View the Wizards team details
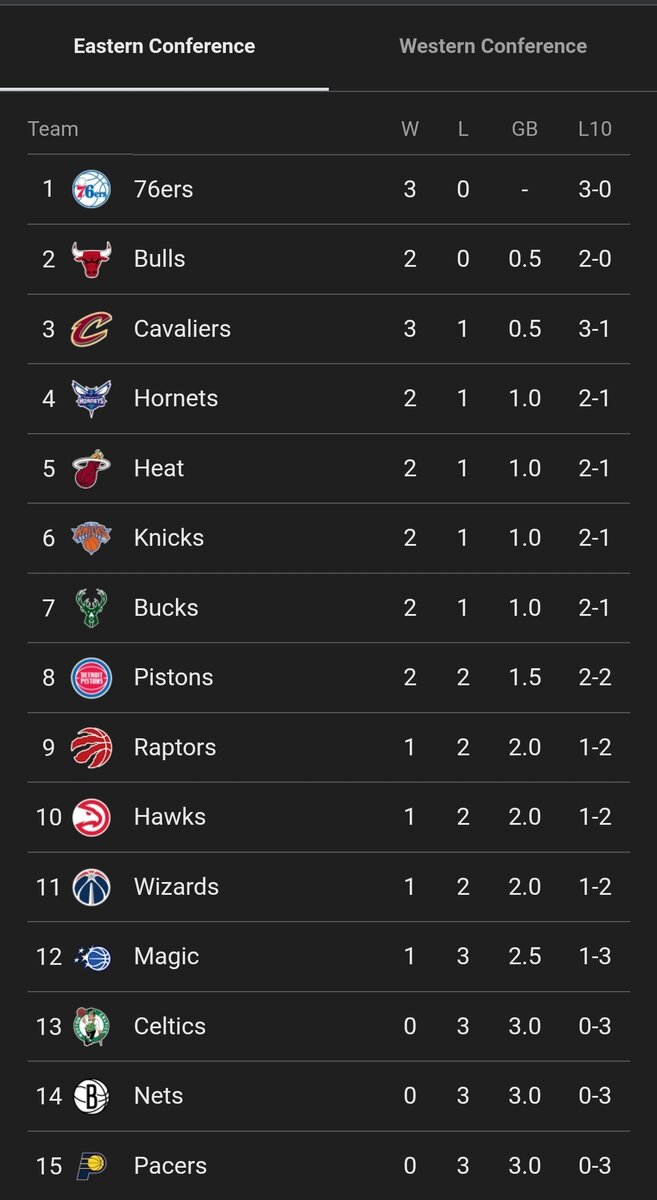The image size is (657, 1200). (x=176, y=887)
